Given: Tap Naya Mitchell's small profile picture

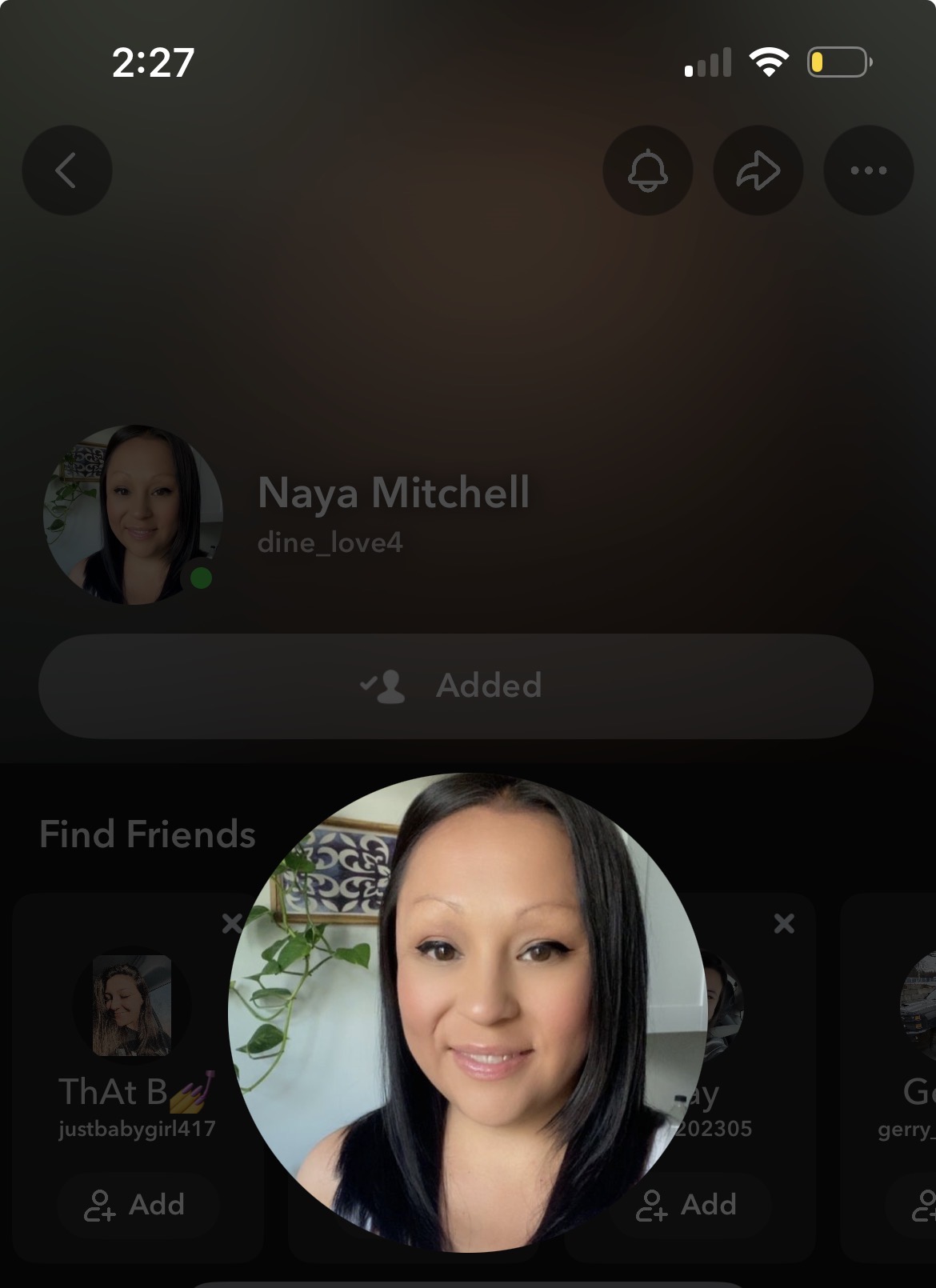Looking at the screenshot, I should pos(133,514).
